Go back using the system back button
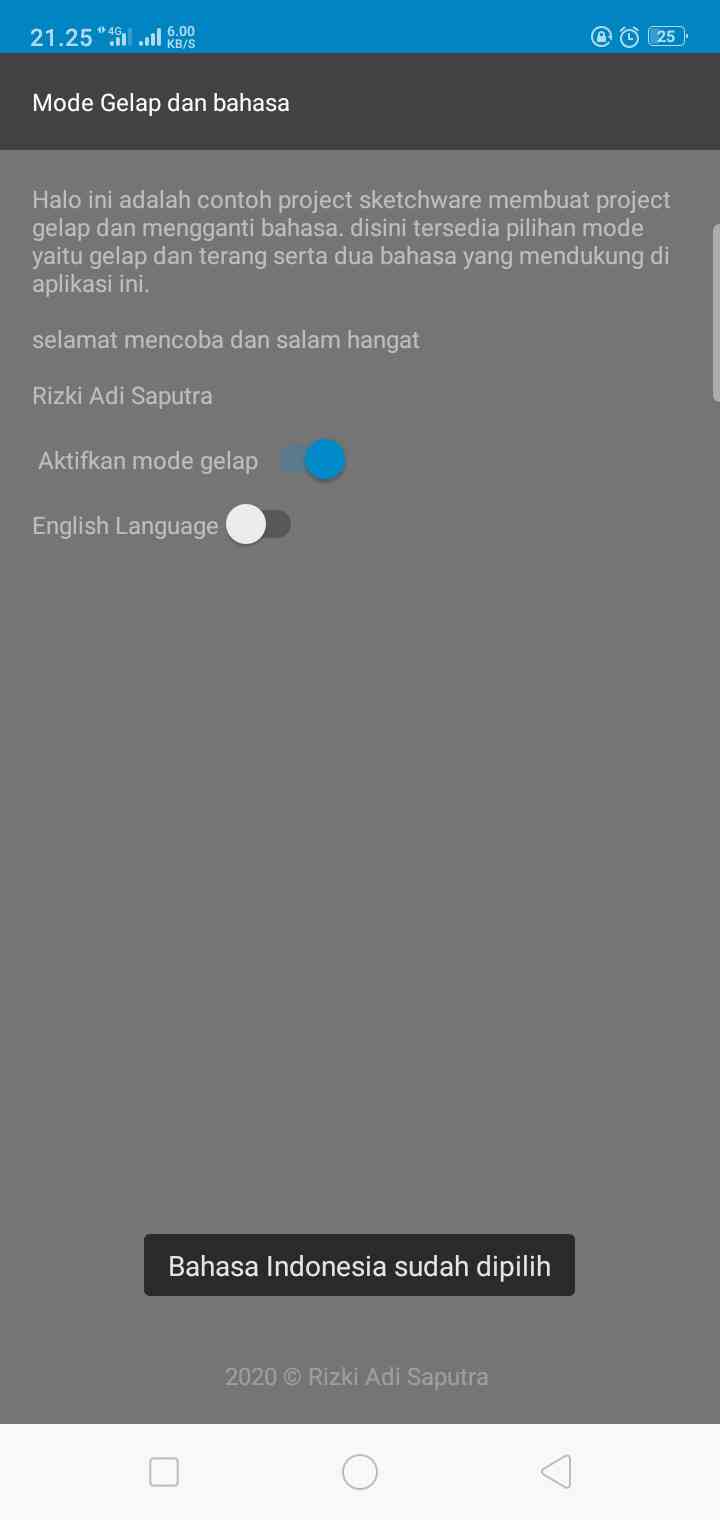 click(556, 1471)
